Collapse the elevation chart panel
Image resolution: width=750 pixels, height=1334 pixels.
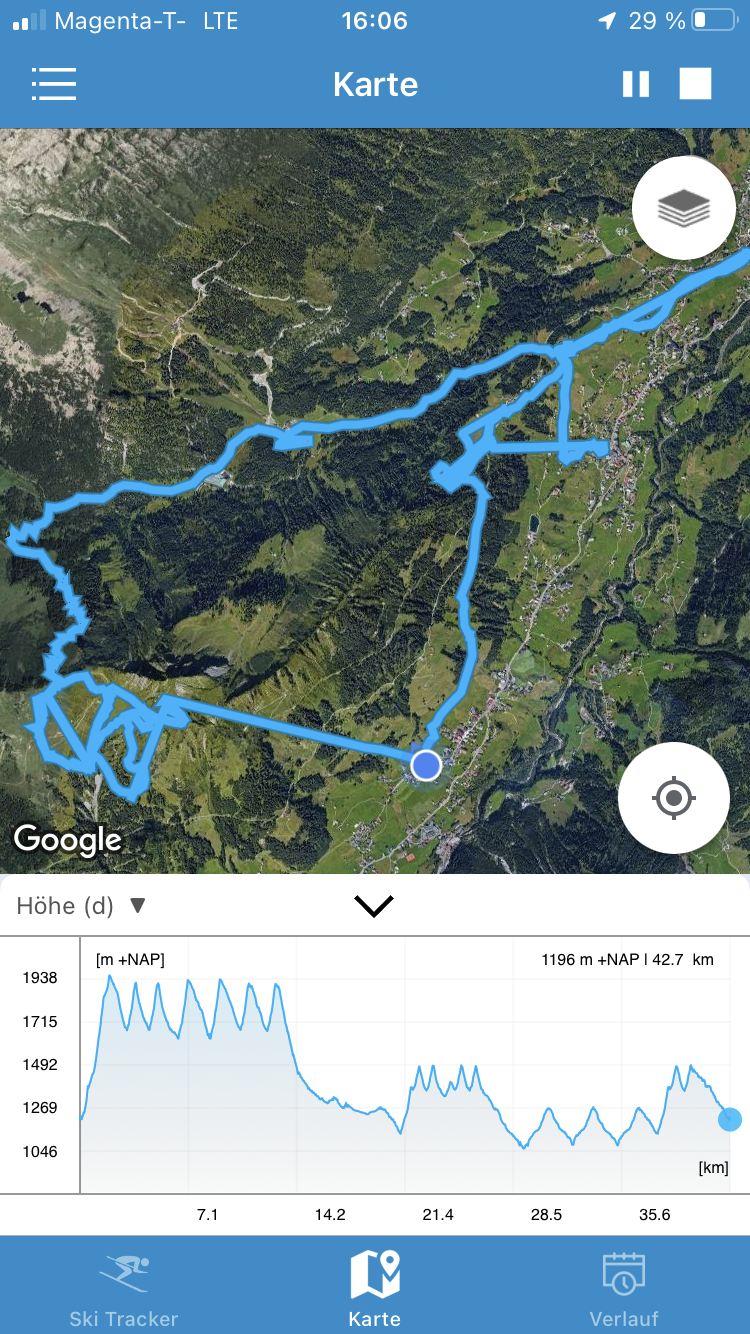coord(374,906)
